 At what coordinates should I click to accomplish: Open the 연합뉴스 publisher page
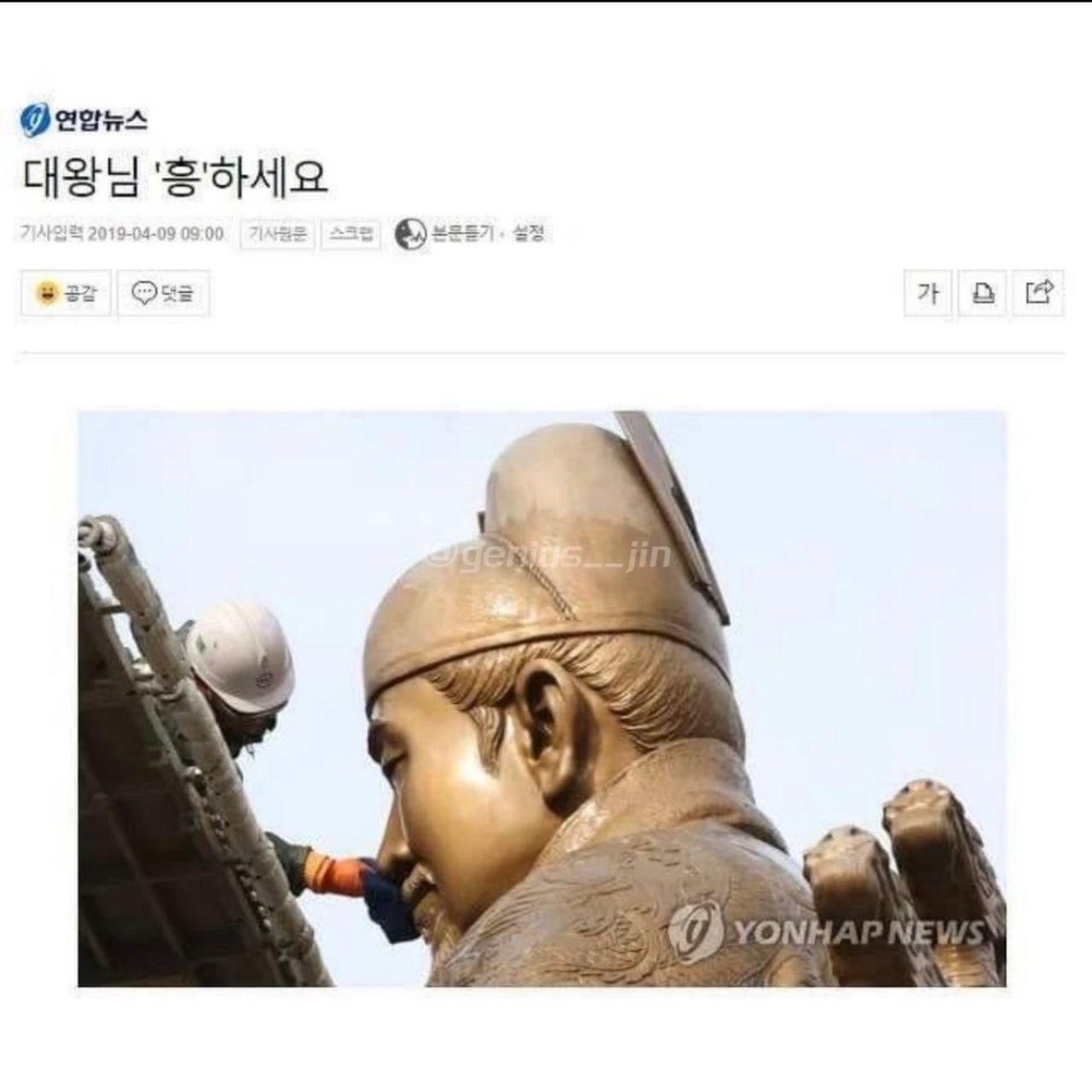(84, 120)
